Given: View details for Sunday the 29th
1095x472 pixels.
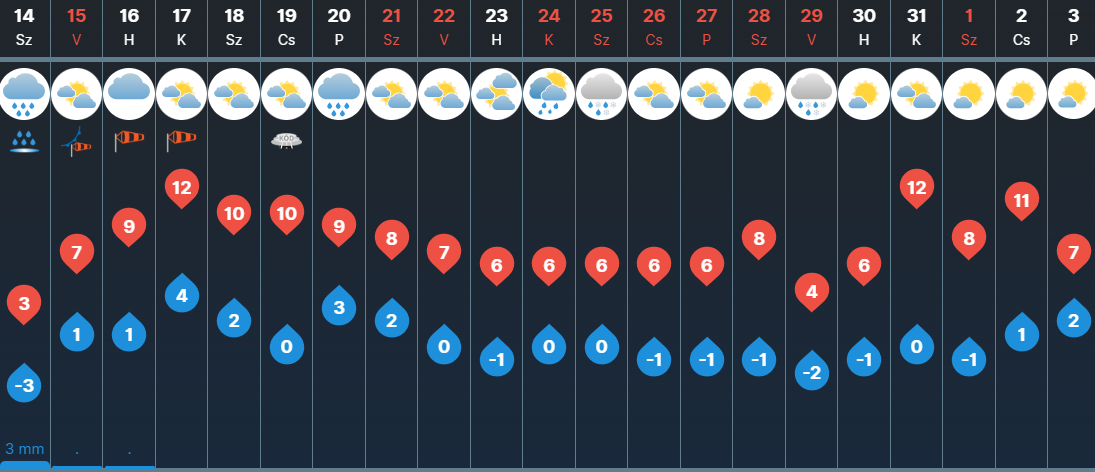Looking at the screenshot, I should [x=811, y=28].
